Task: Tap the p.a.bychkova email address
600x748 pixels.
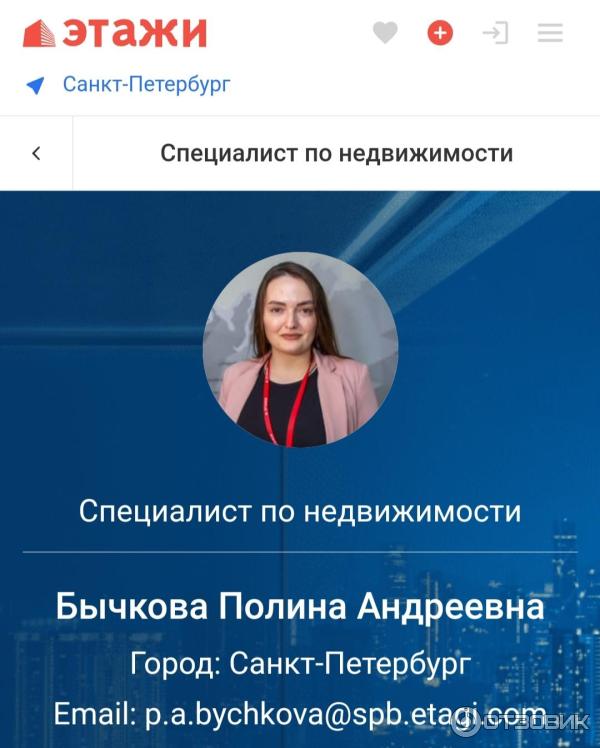Action: pos(347,715)
